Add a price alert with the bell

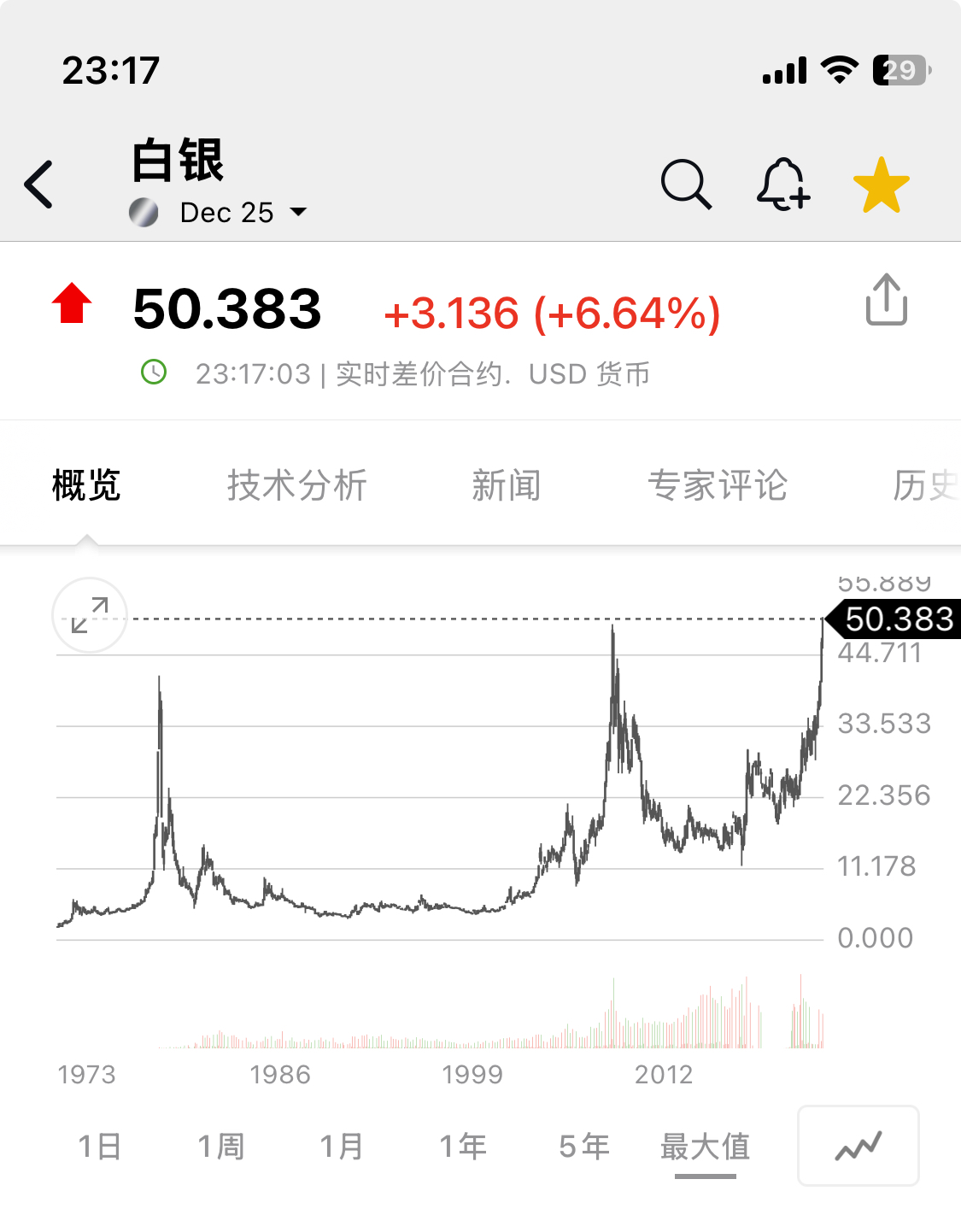tap(782, 184)
